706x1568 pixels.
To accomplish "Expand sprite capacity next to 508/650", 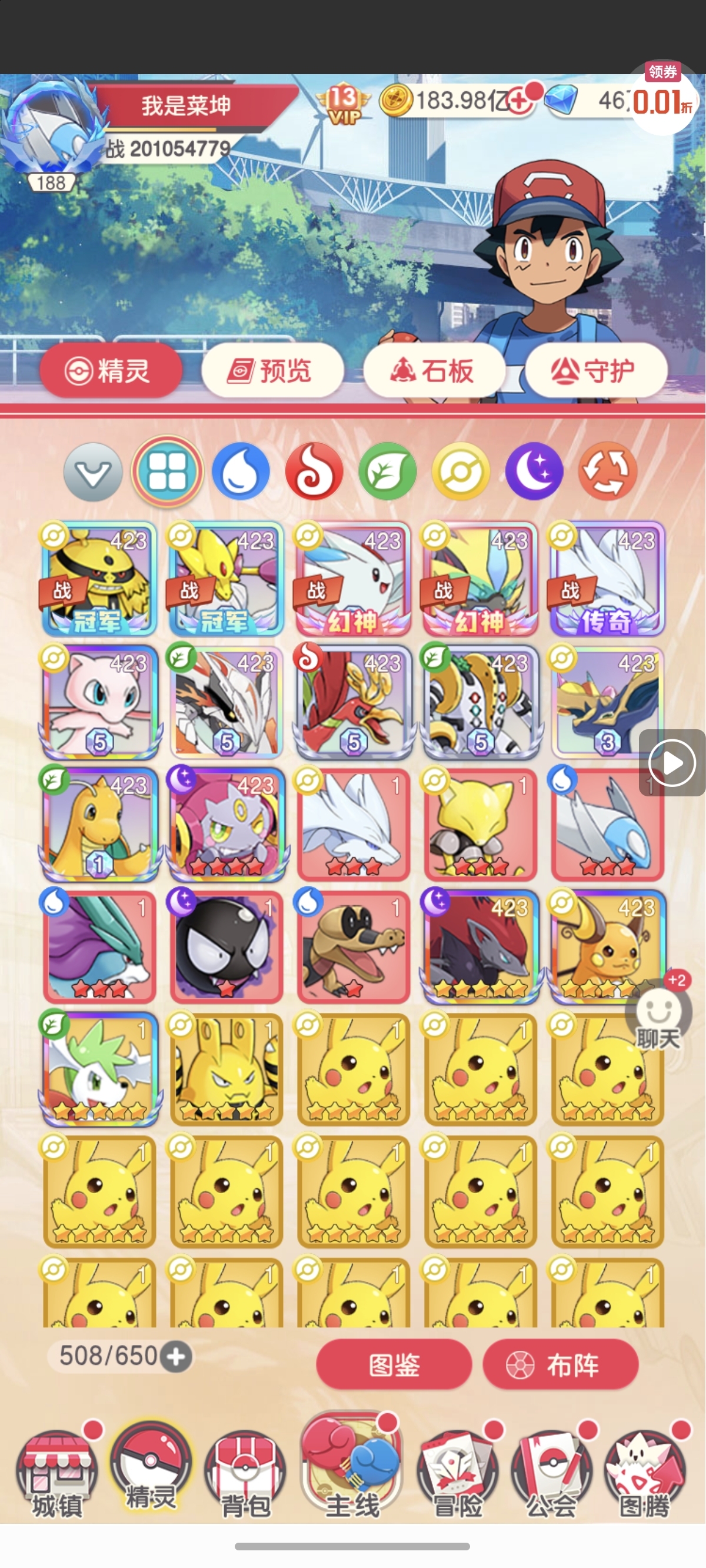I will tap(176, 1356).
